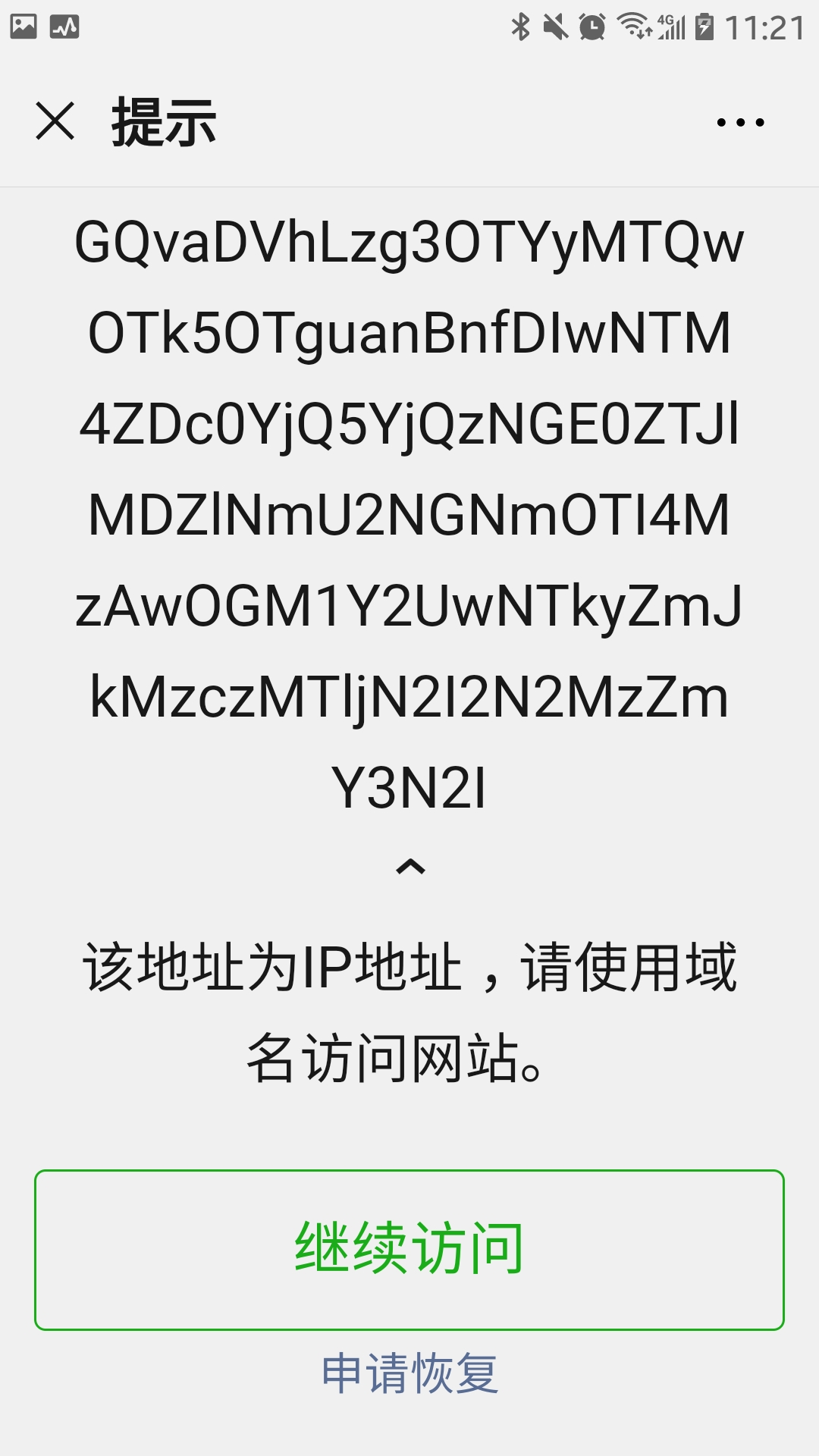
Task: Open the 申请恢复 link
Action: 409,1373
